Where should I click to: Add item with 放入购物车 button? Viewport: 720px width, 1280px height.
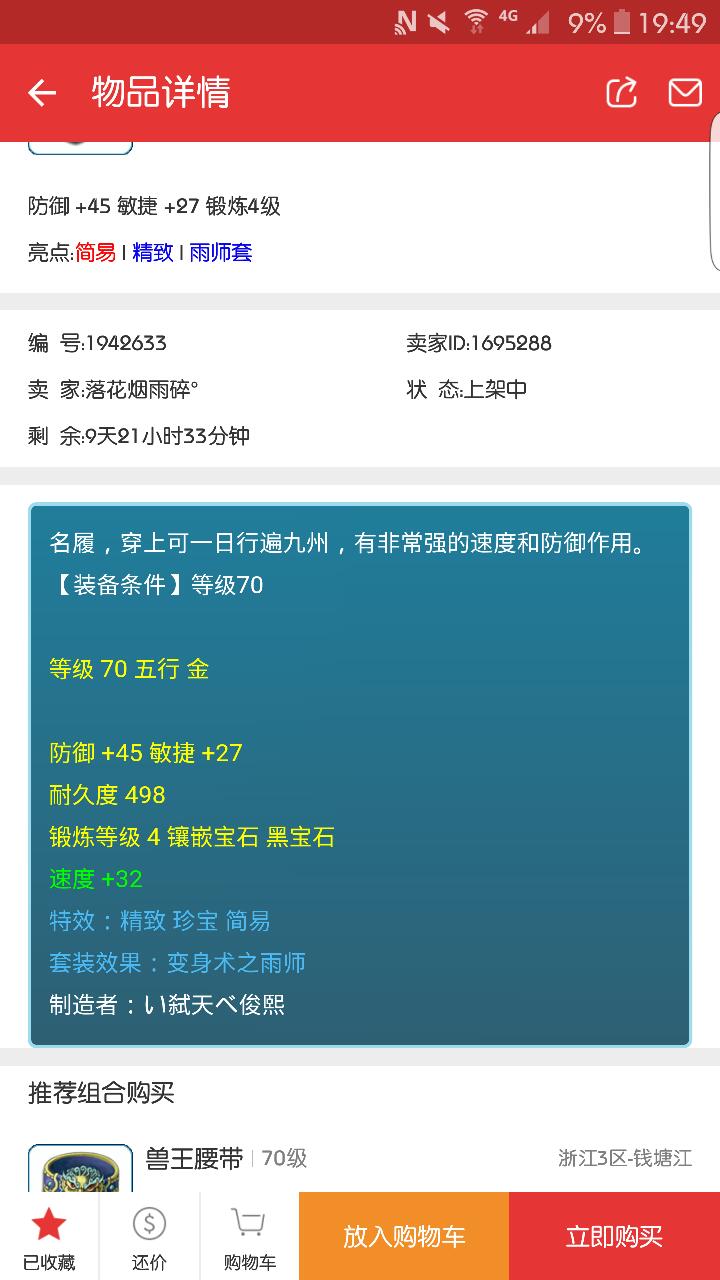tap(404, 1237)
